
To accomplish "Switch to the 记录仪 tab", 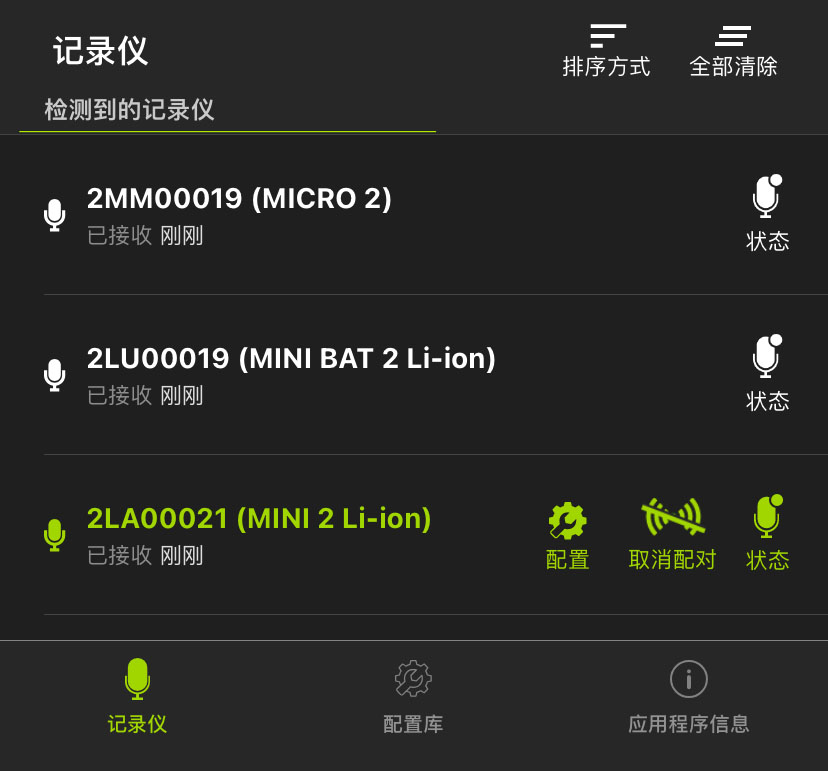I will pyautogui.click(x=137, y=697).
